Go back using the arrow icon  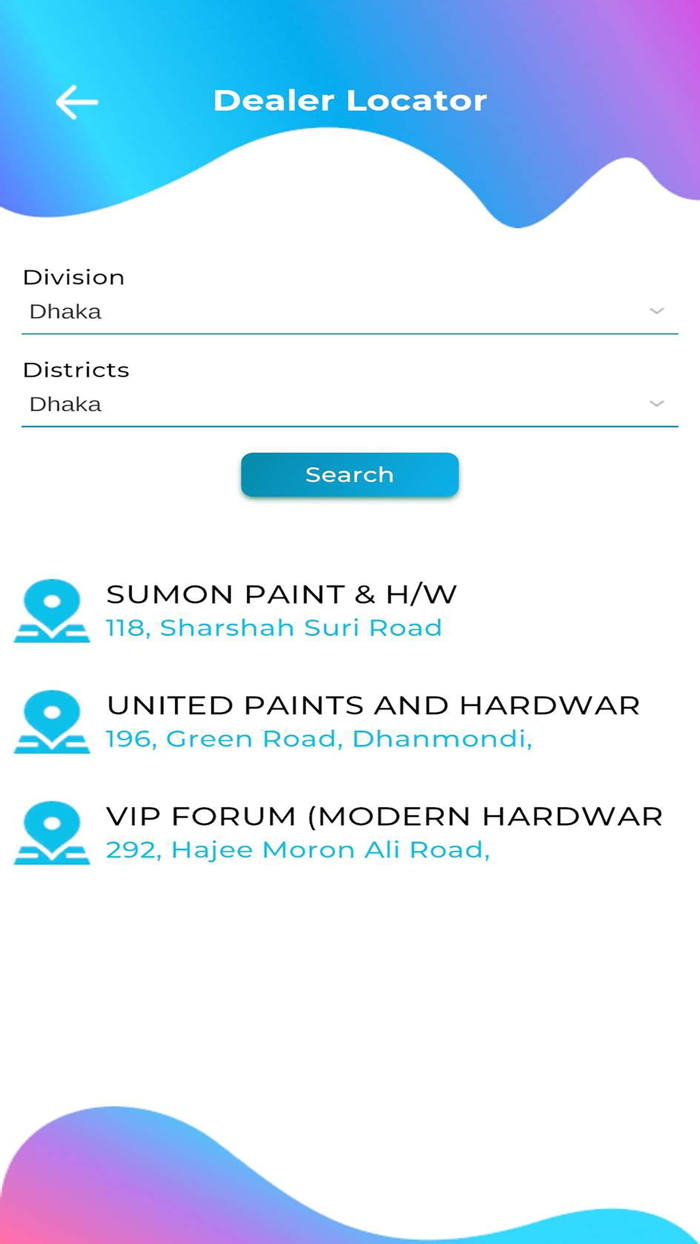[x=76, y=101]
